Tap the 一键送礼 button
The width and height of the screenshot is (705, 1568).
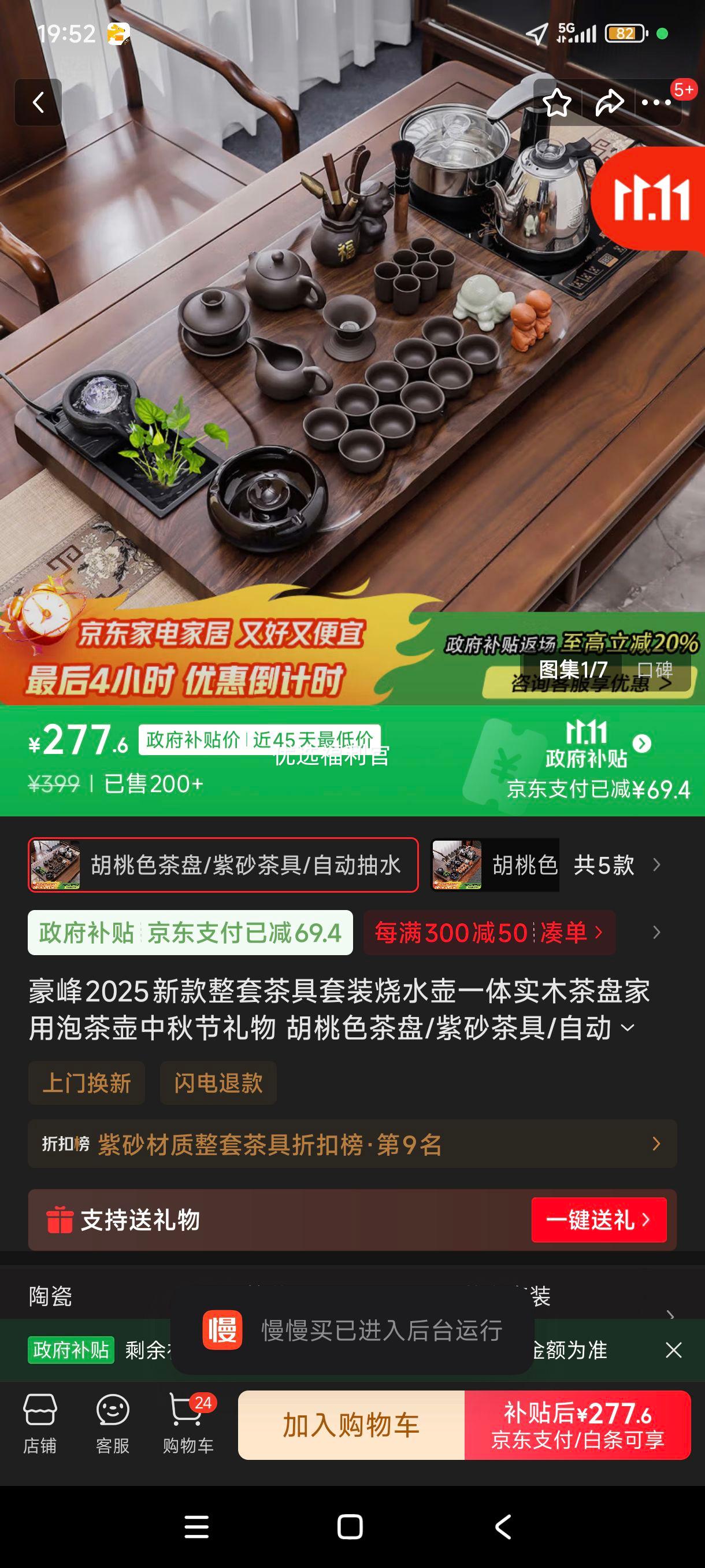(x=599, y=1220)
